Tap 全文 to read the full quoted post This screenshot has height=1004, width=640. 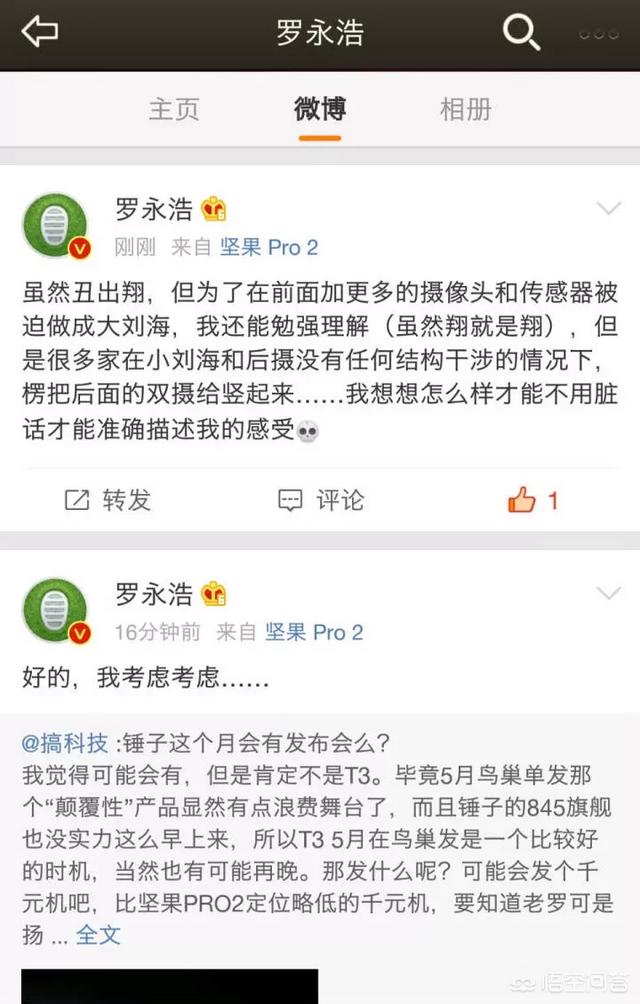click(x=98, y=934)
